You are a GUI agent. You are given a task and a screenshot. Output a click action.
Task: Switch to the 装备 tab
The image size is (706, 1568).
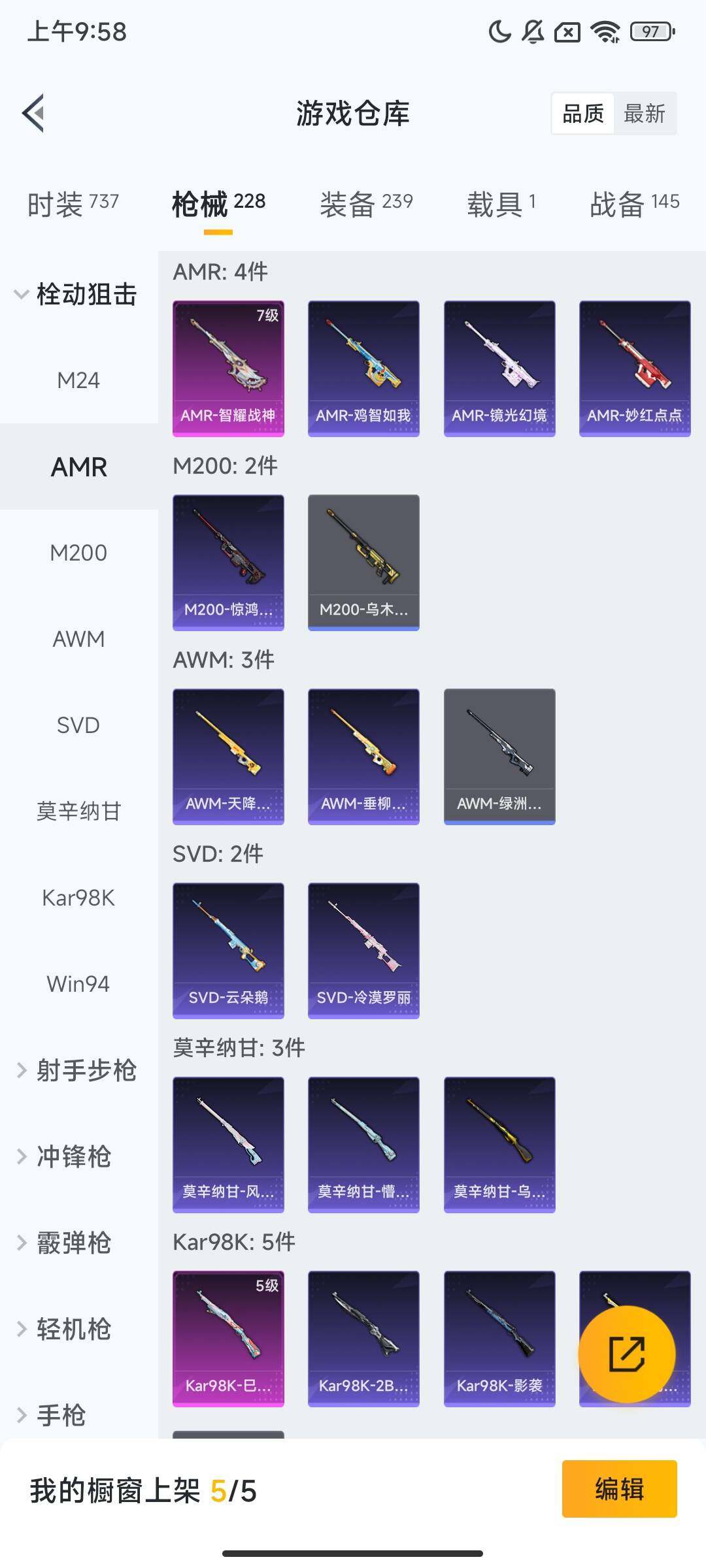click(366, 203)
